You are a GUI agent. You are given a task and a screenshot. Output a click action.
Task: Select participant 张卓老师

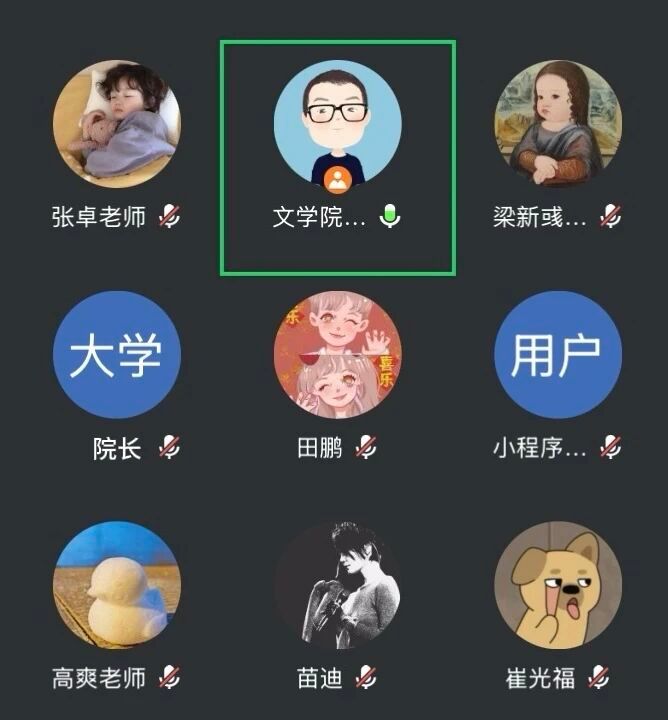pyautogui.click(x=117, y=124)
